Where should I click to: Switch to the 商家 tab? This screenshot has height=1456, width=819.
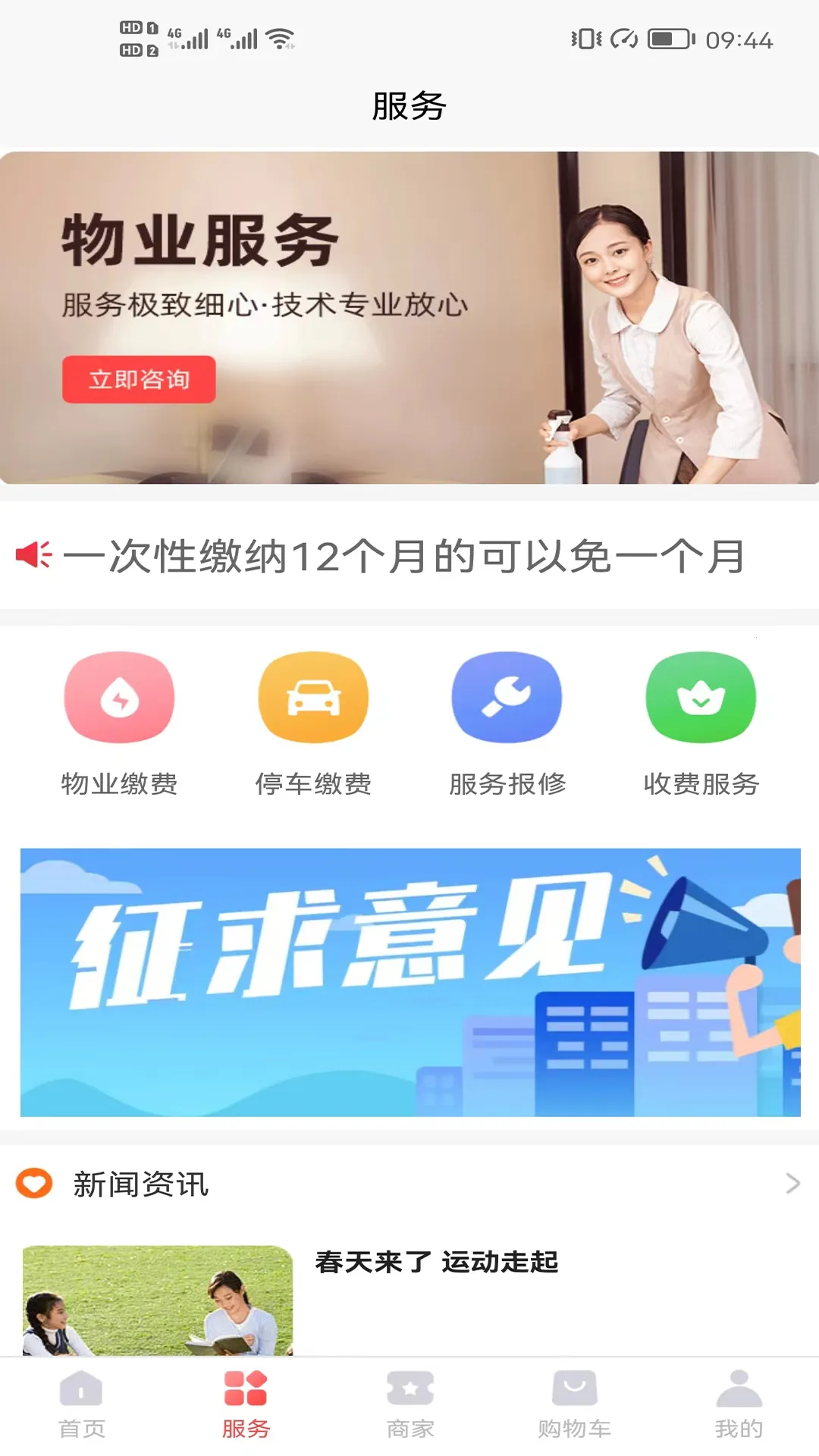tap(410, 1403)
